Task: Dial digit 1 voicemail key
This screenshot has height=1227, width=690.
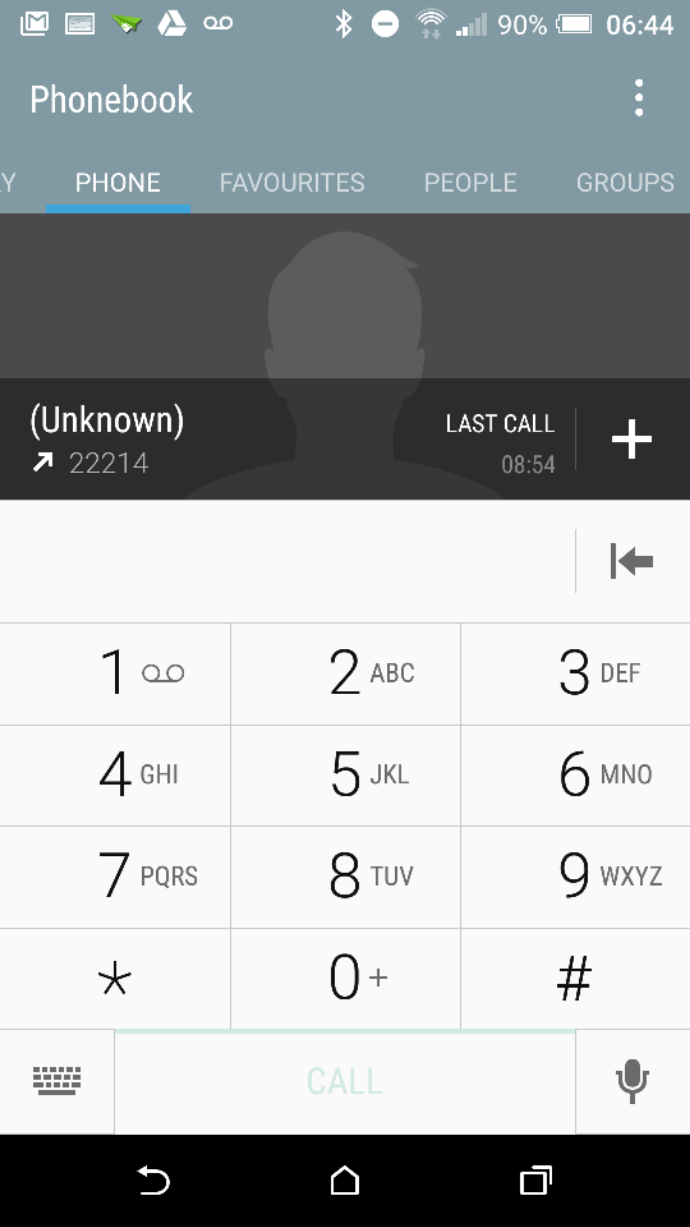Action: click(x=115, y=673)
